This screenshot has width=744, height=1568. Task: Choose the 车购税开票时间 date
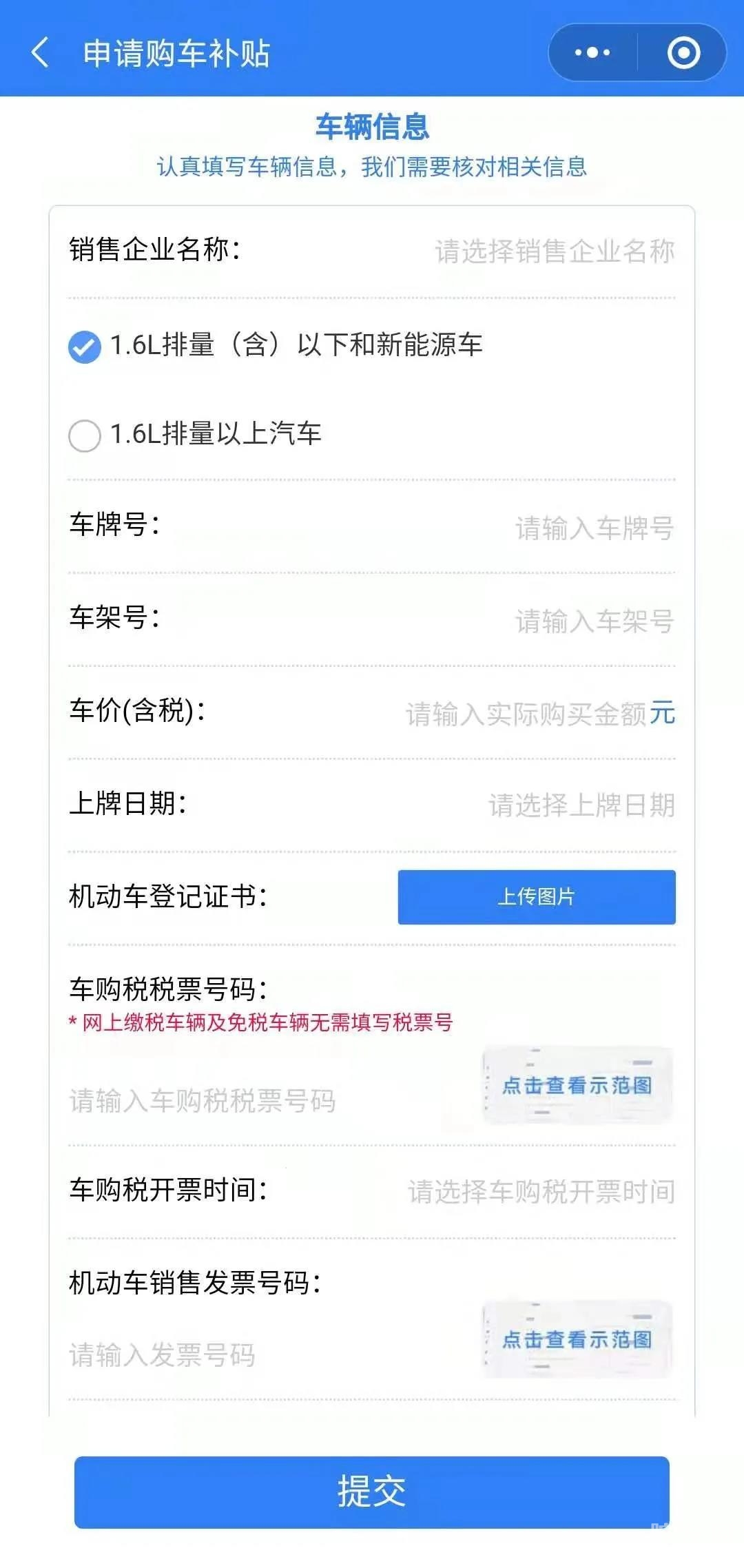point(541,1192)
